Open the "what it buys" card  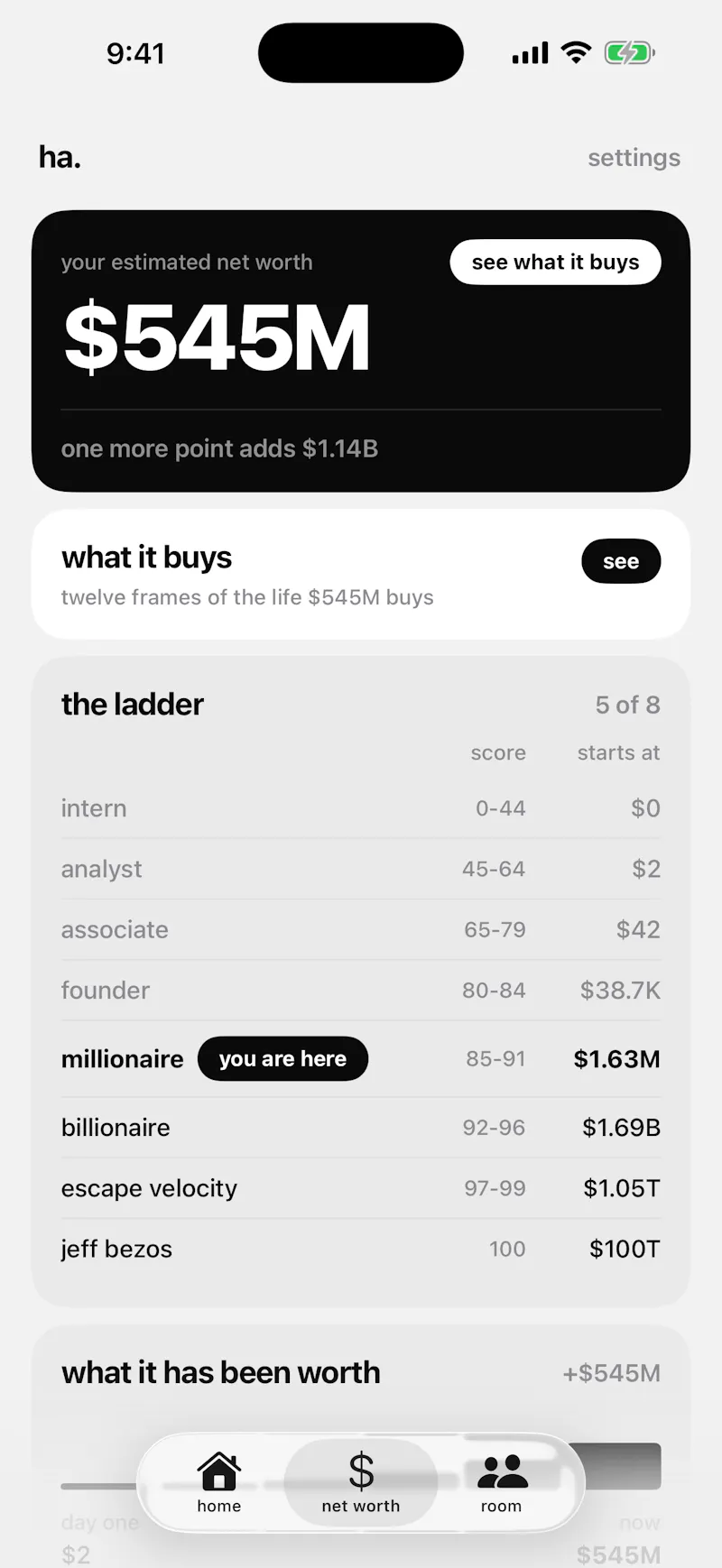361,575
